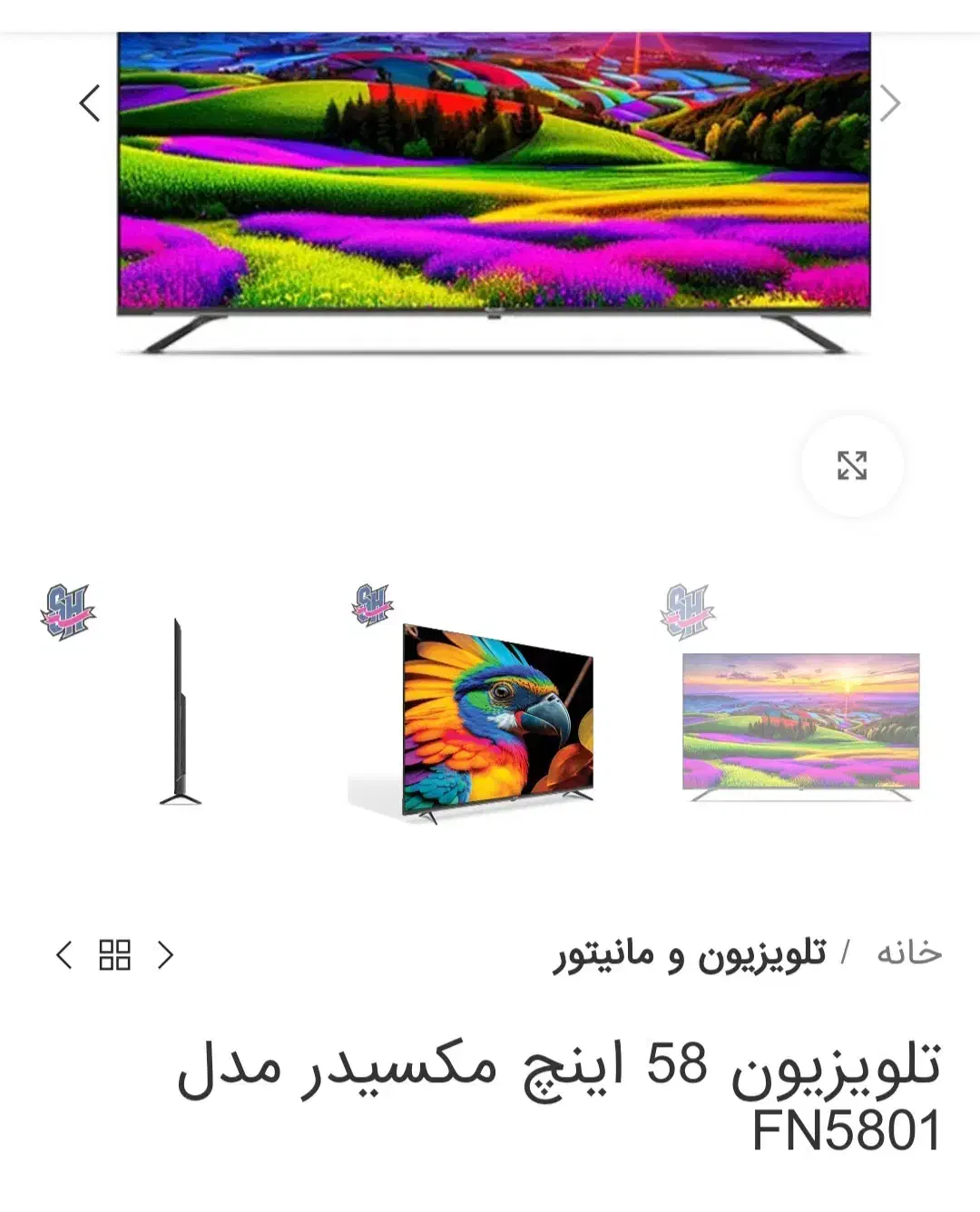Screen dimensions: 980x1212
Task: Expand the product image to fullscreen
Action: coord(852,465)
